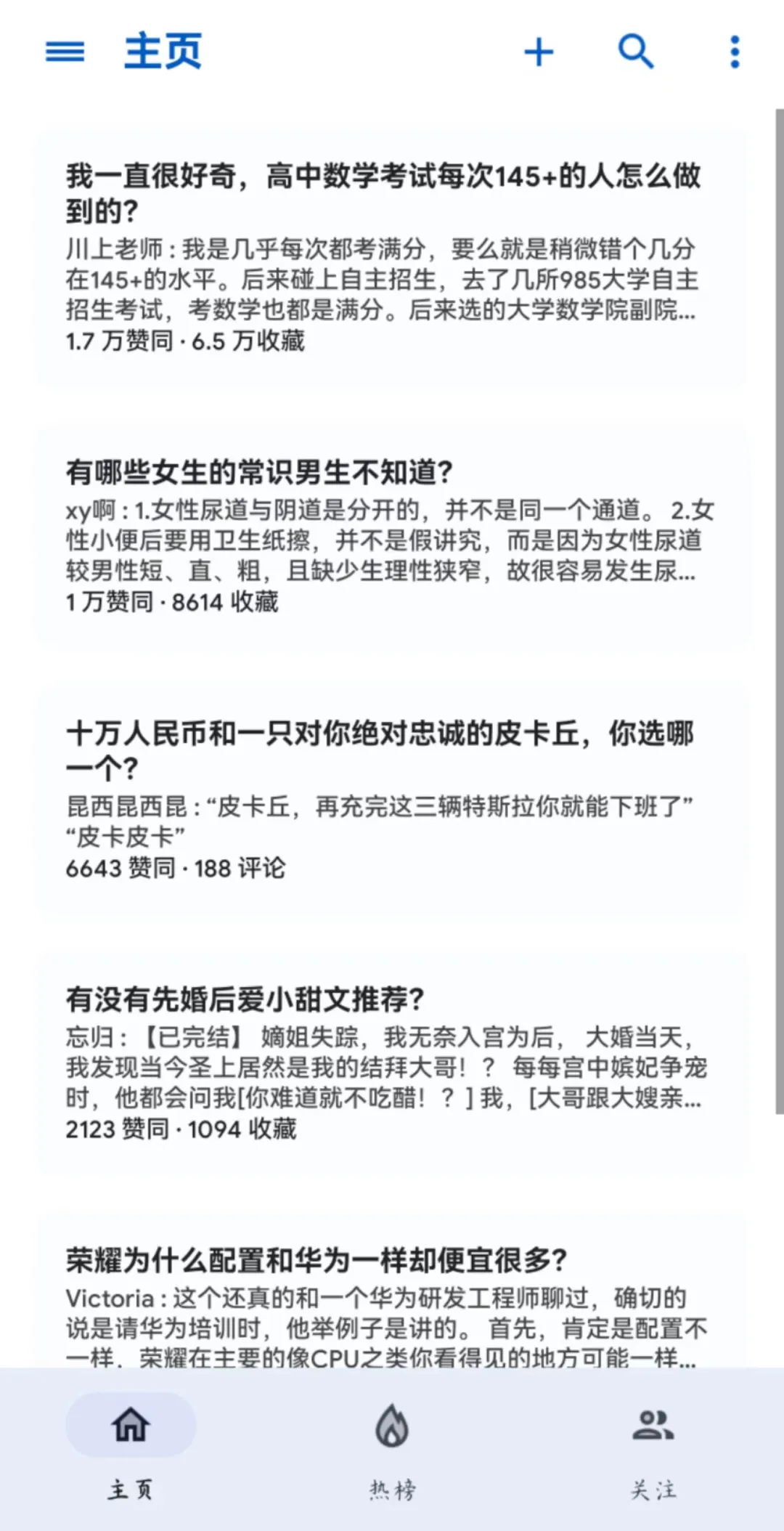
Task: Open the search magnifier icon
Action: (636, 52)
